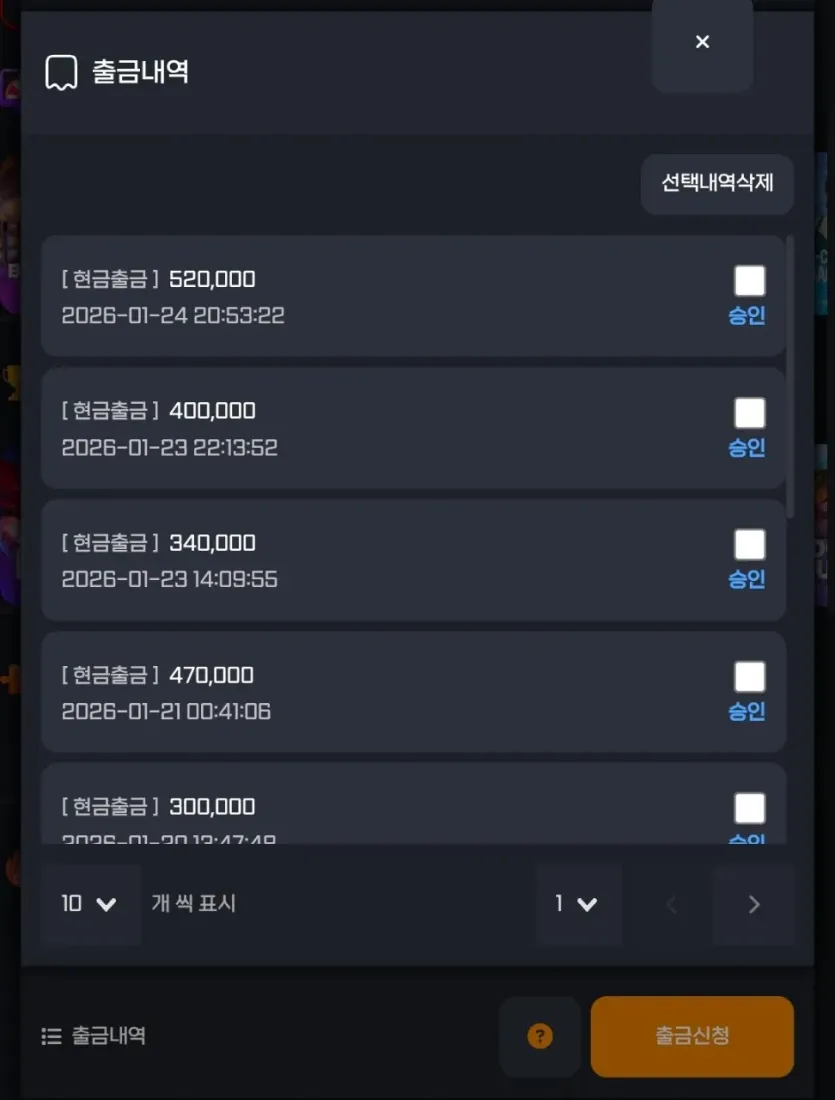835x1100 pixels.
Task: Open 출금내역 list at the bottom
Action: click(x=94, y=1036)
